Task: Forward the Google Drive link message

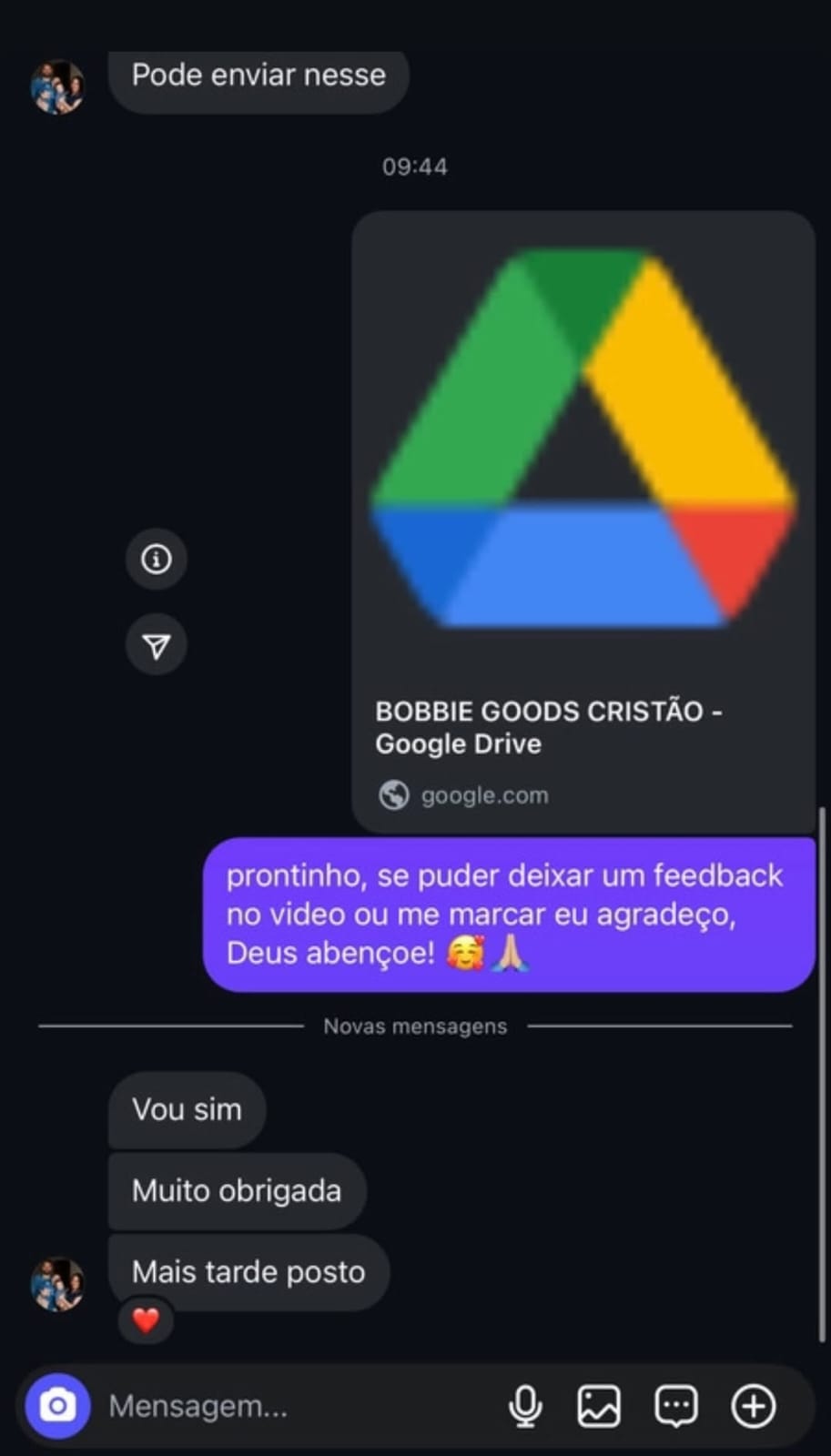Action: [x=157, y=646]
